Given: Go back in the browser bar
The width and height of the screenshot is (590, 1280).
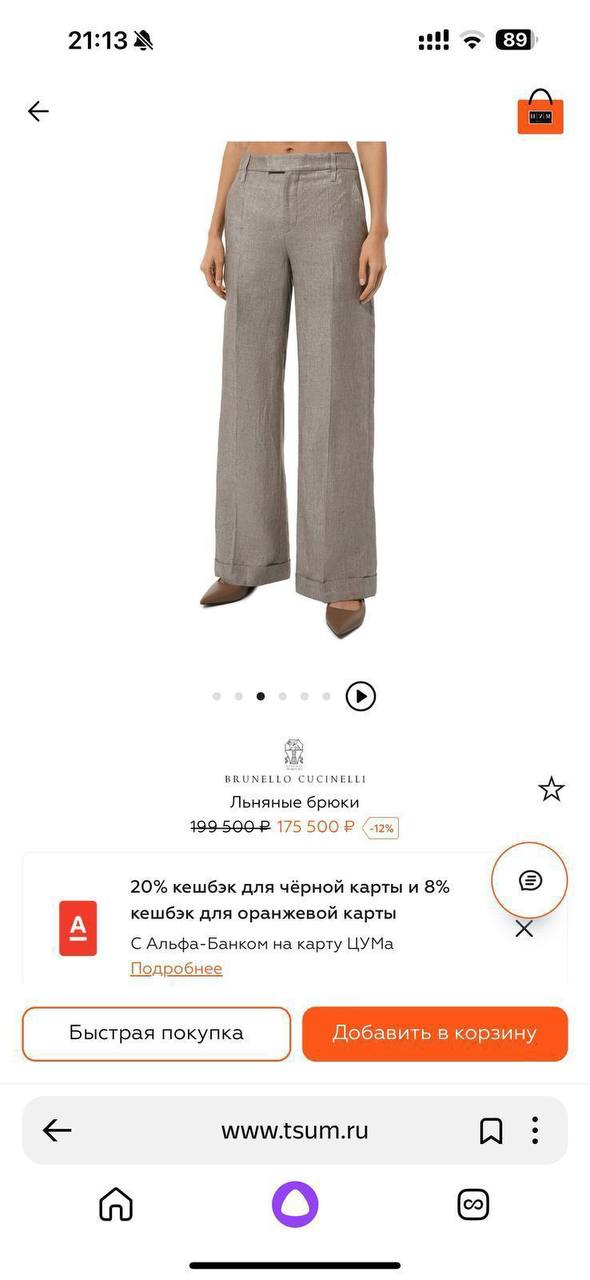Looking at the screenshot, I should point(57,1130).
